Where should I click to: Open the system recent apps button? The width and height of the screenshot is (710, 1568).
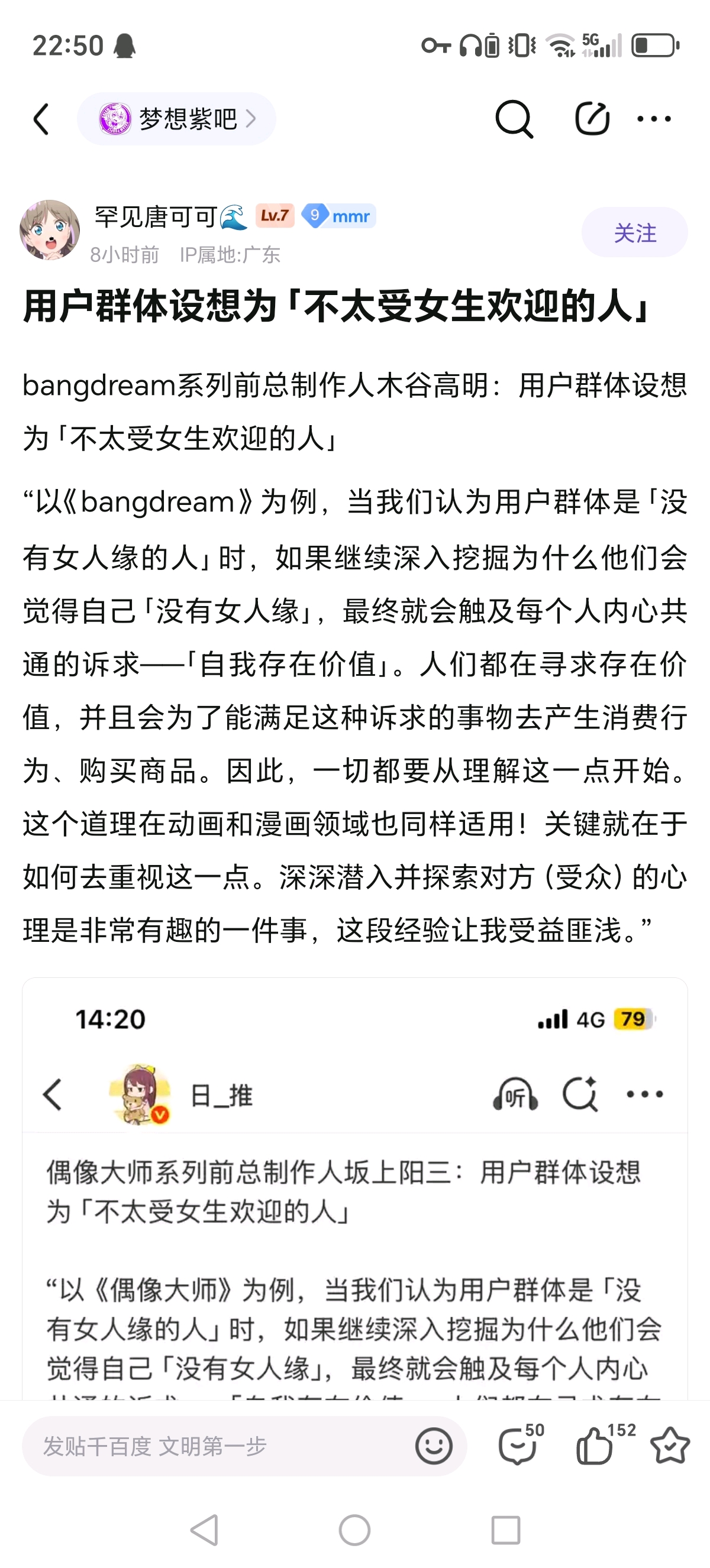pos(505,1530)
